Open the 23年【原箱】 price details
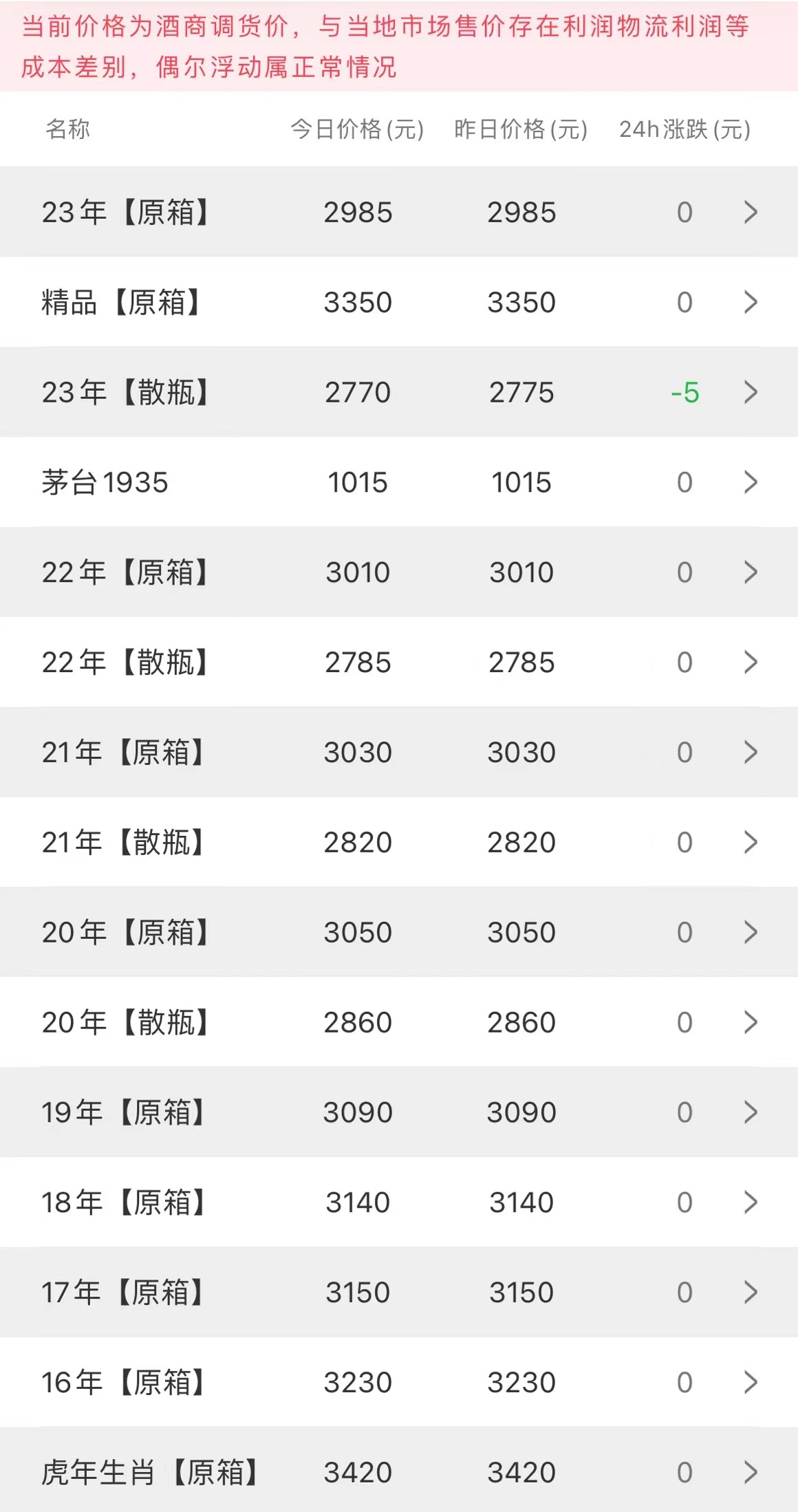This screenshot has height=1512, width=798. 399,212
